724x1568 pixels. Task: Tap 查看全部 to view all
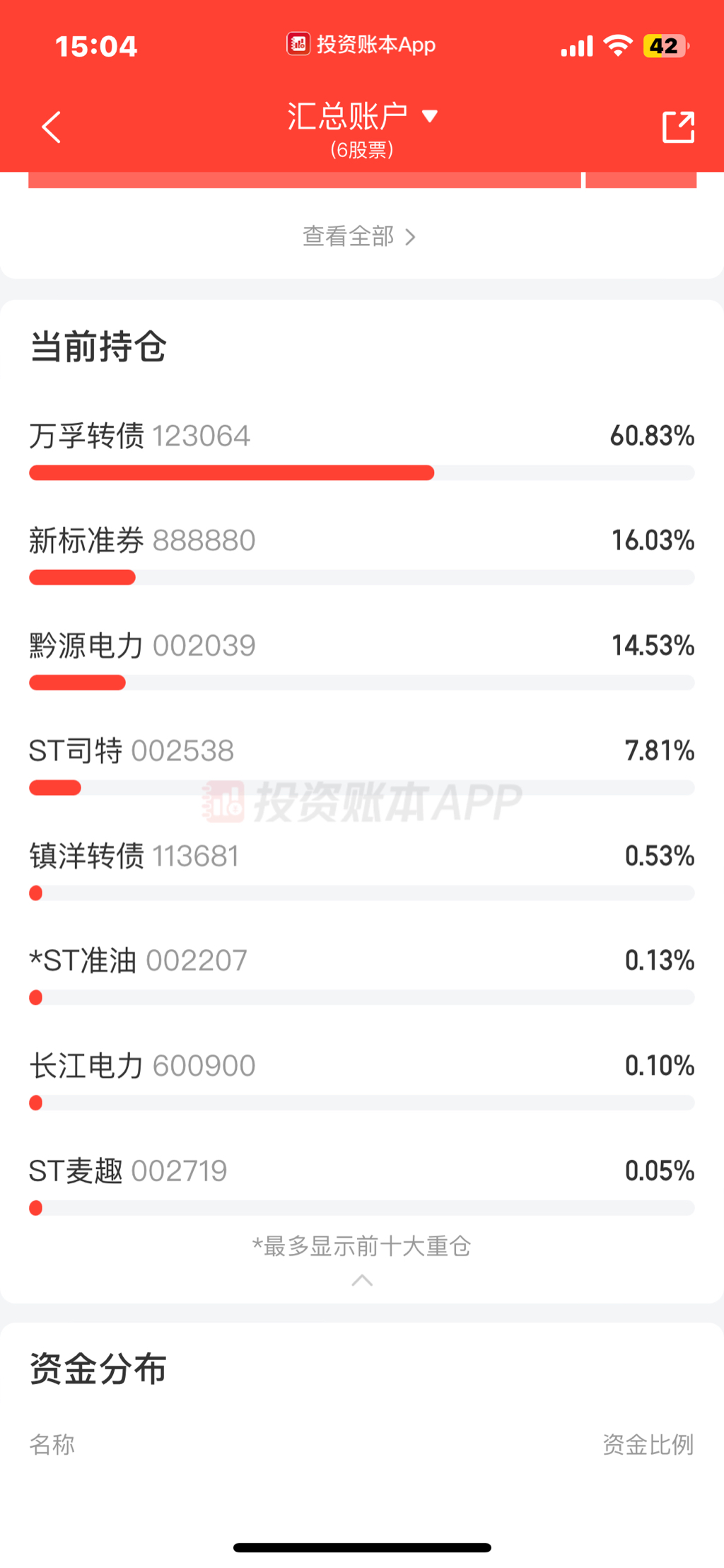point(360,236)
